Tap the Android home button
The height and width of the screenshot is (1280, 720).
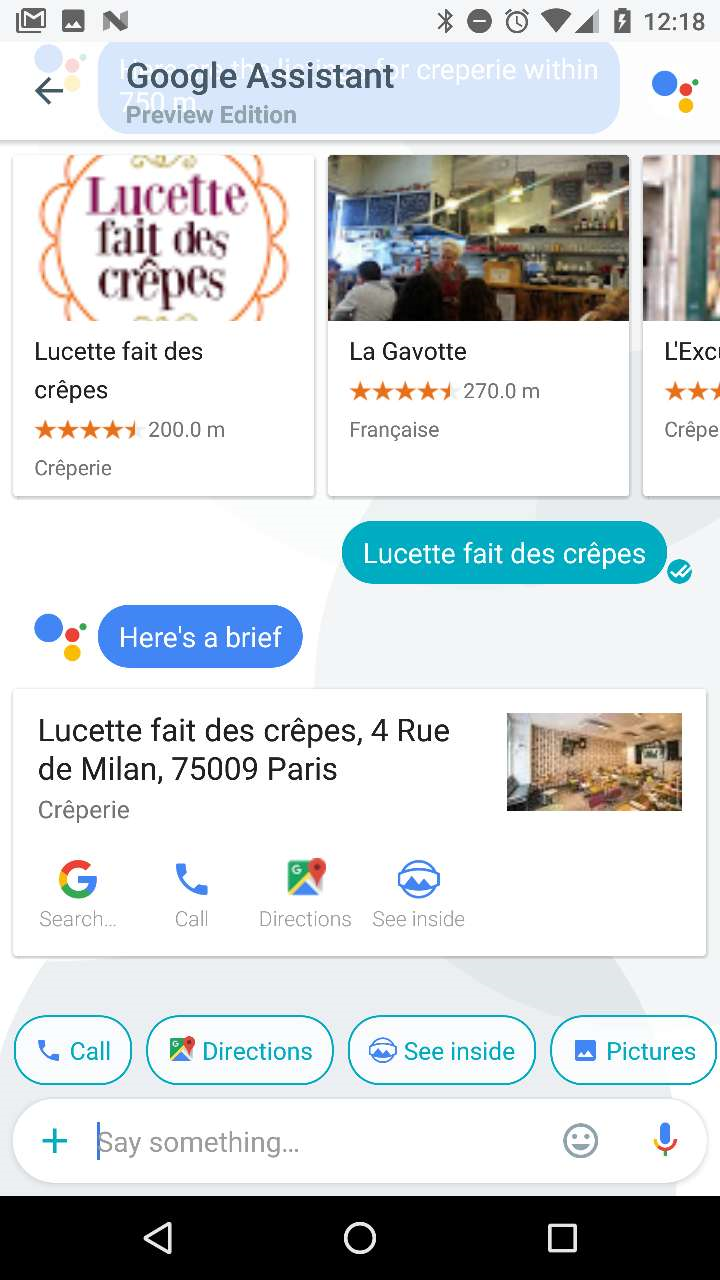click(360, 1238)
